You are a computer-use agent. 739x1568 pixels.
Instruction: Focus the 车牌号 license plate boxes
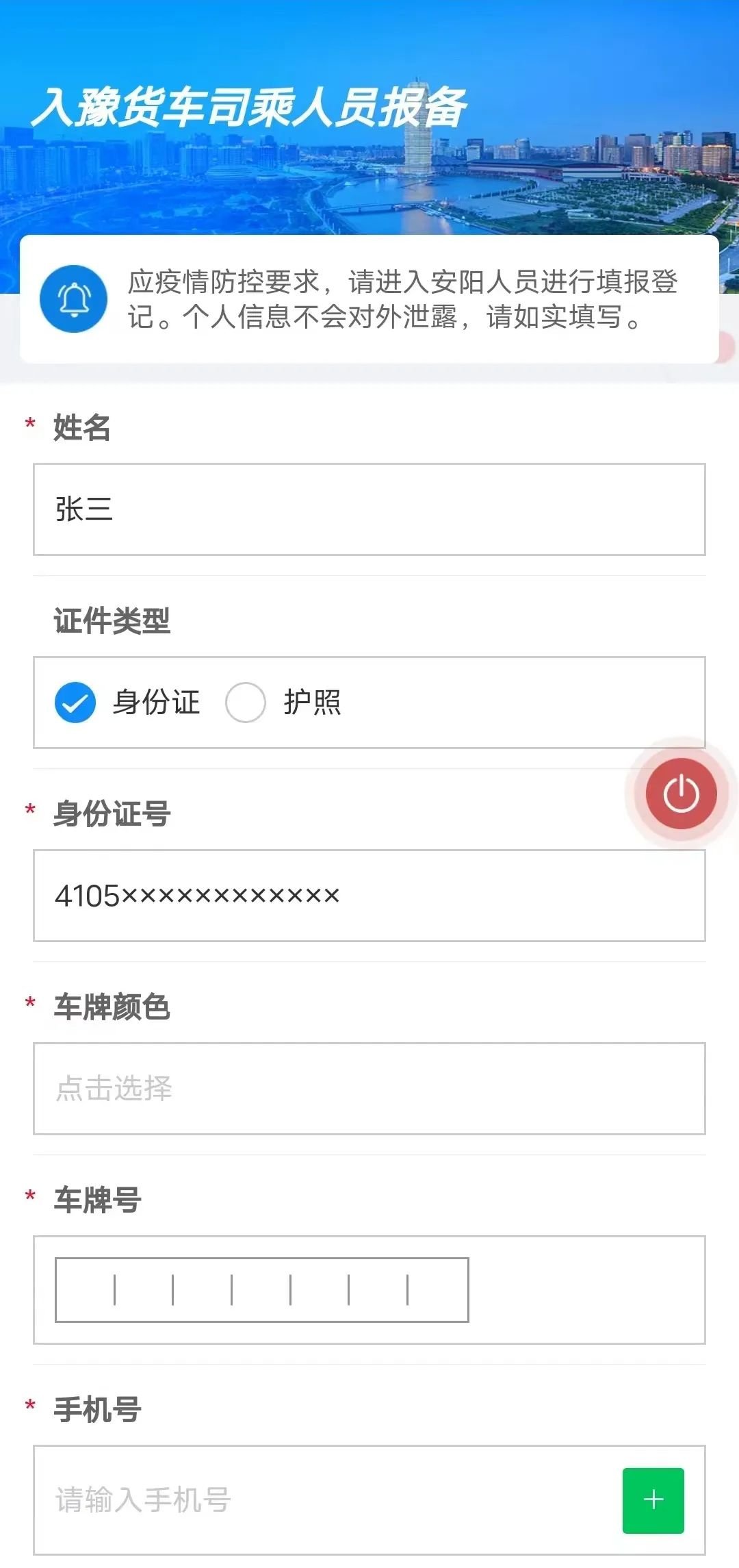pos(262,1290)
